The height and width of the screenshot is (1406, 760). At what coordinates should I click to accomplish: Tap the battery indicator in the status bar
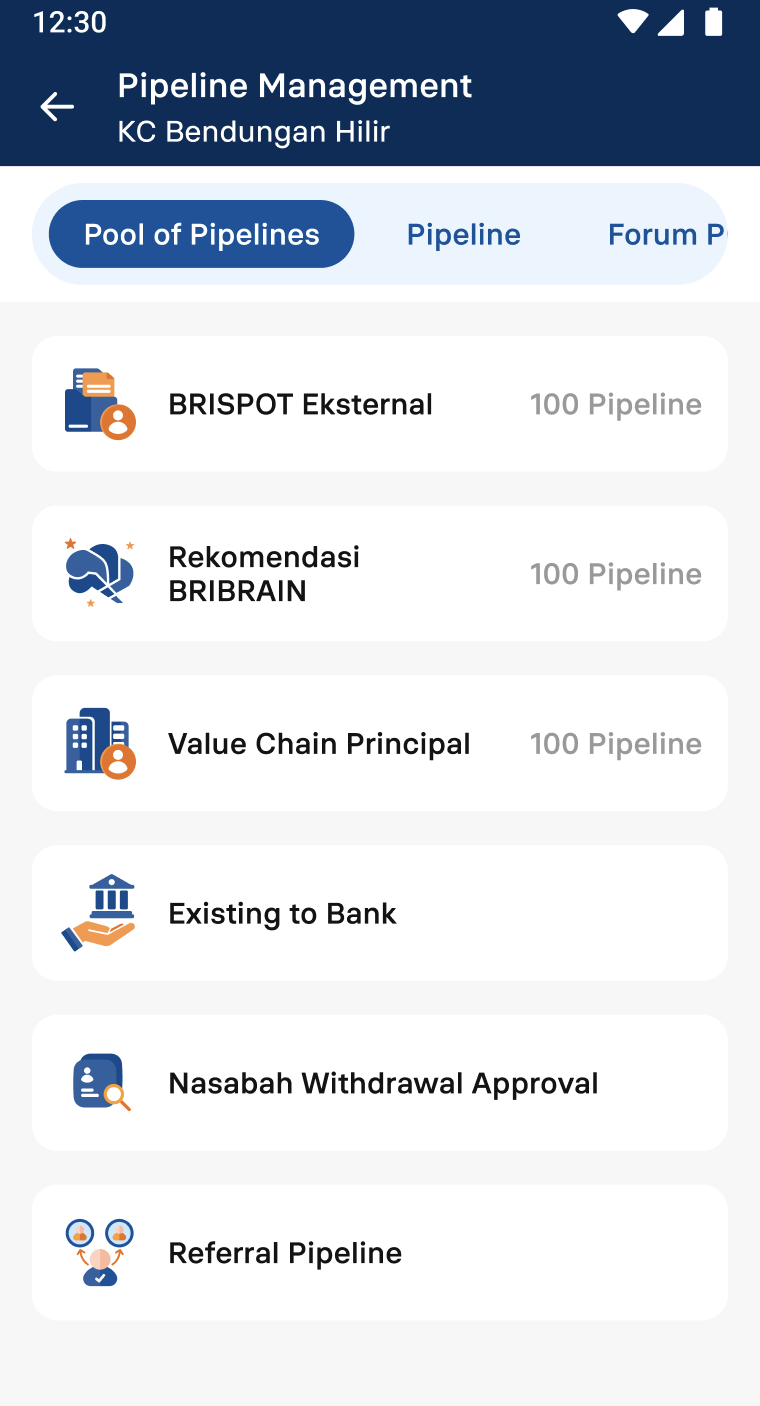[715, 22]
